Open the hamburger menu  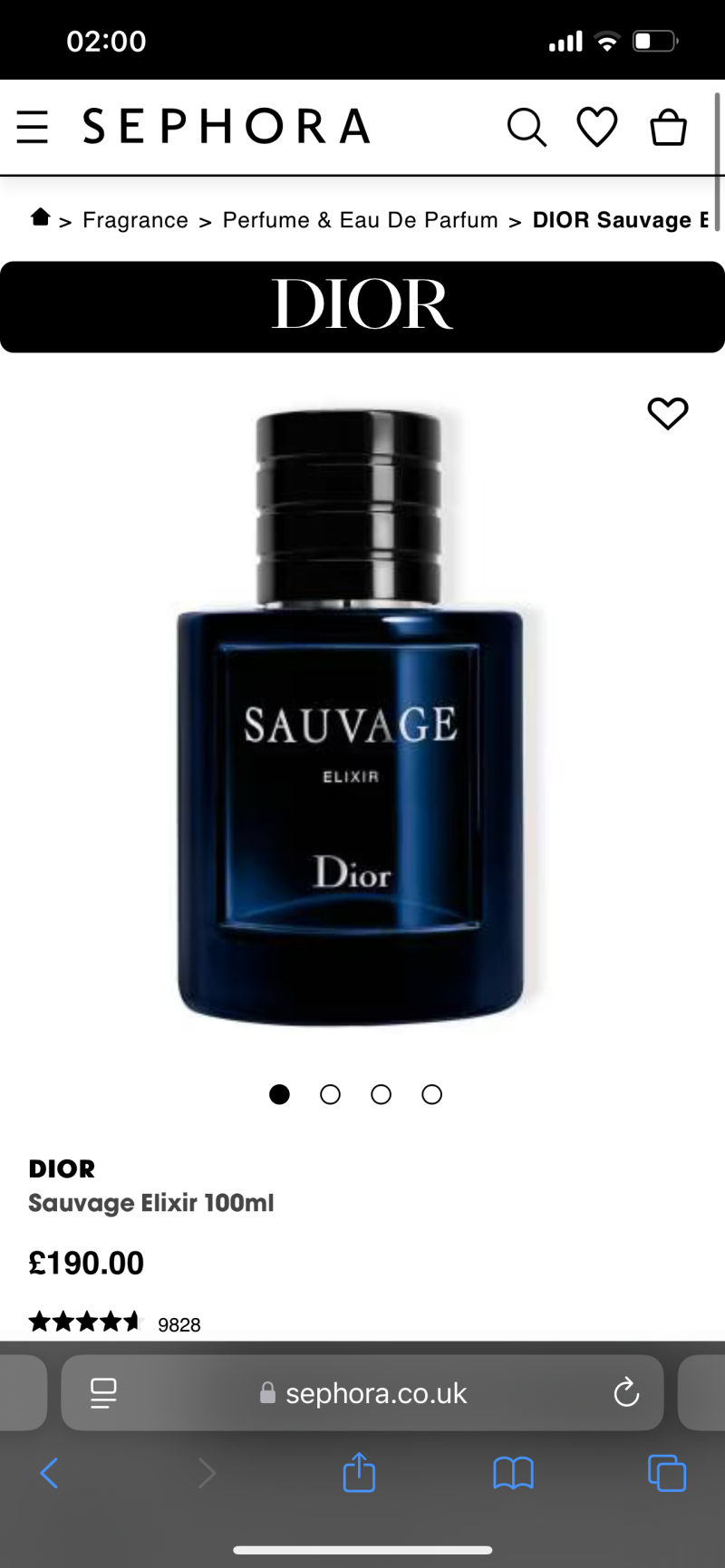tap(33, 127)
